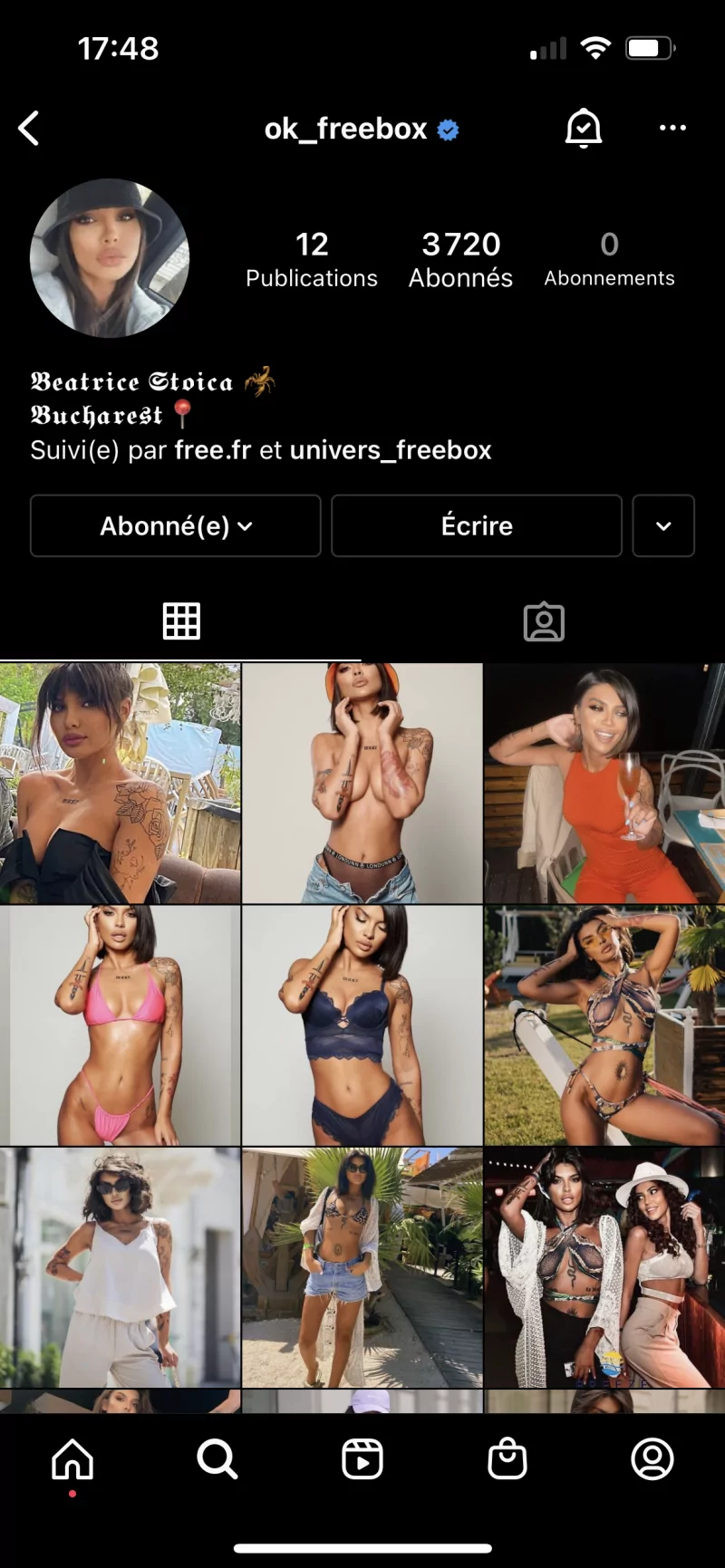This screenshot has width=725, height=1568.
Task: View the 3720 Abonnés list
Action: pos(460,259)
